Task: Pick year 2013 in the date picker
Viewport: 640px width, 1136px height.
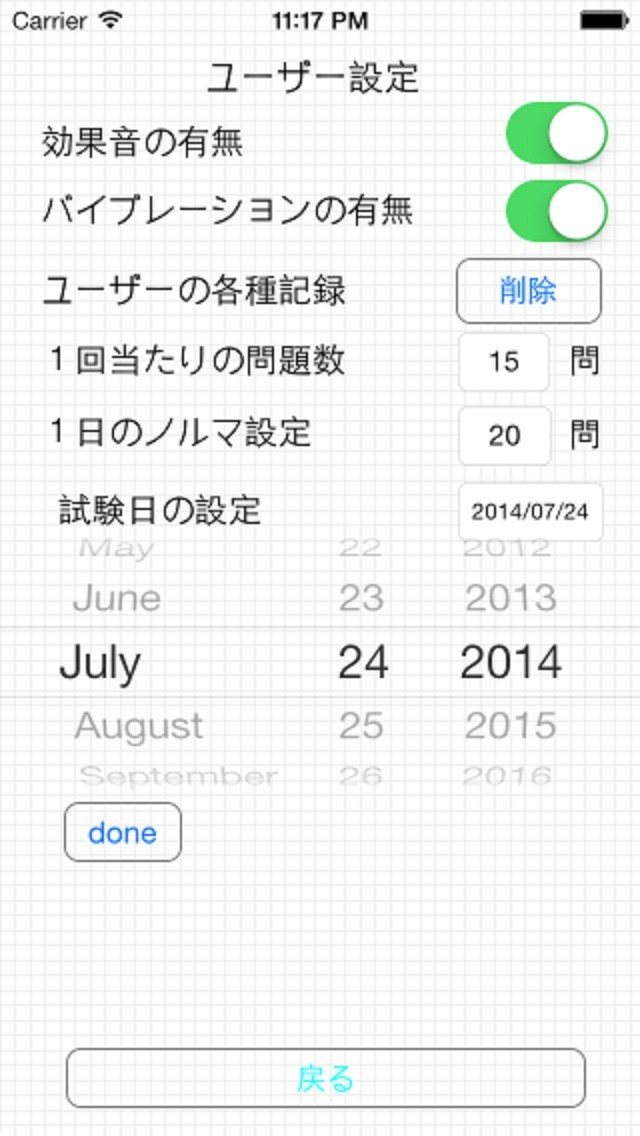Action: tap(510, 598)
